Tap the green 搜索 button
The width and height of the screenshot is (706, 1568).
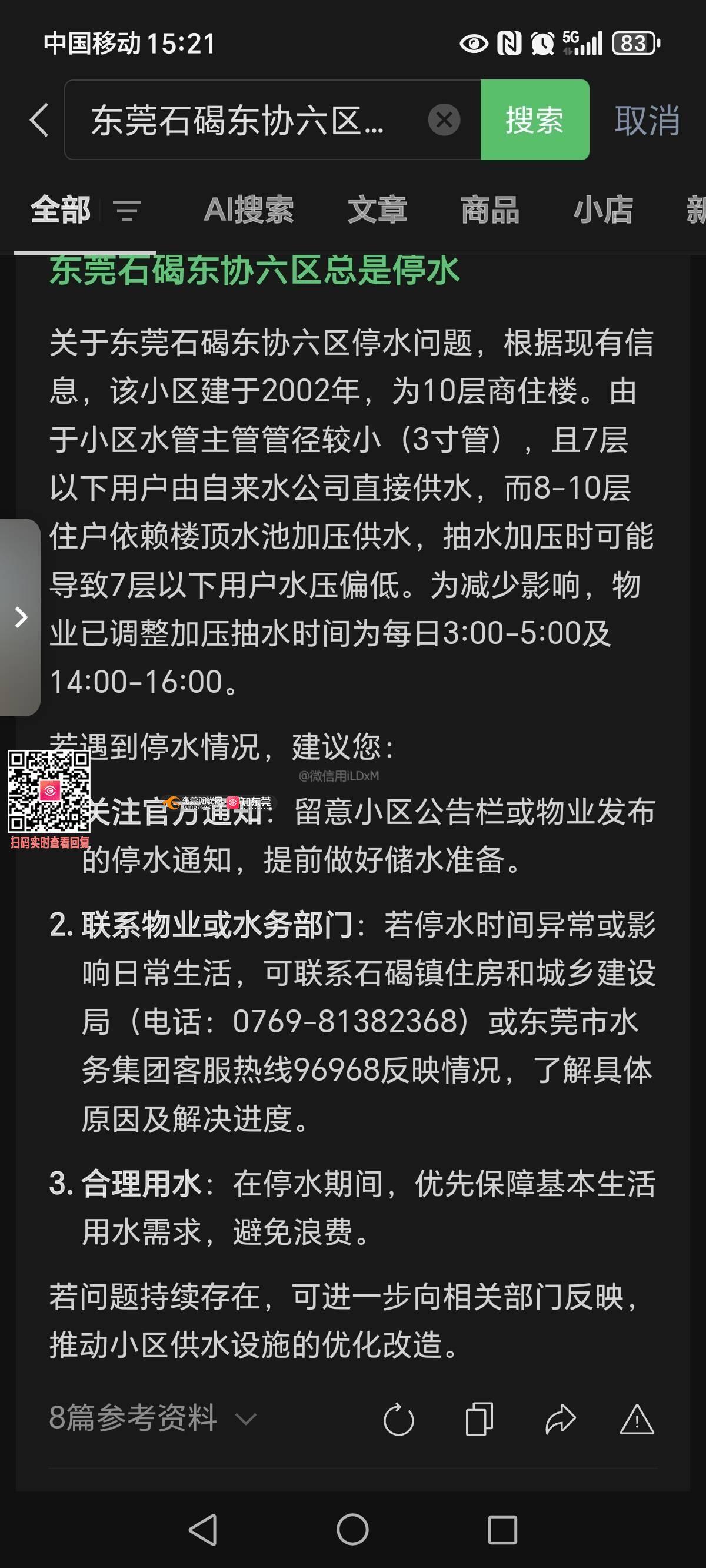pos(534,120)
